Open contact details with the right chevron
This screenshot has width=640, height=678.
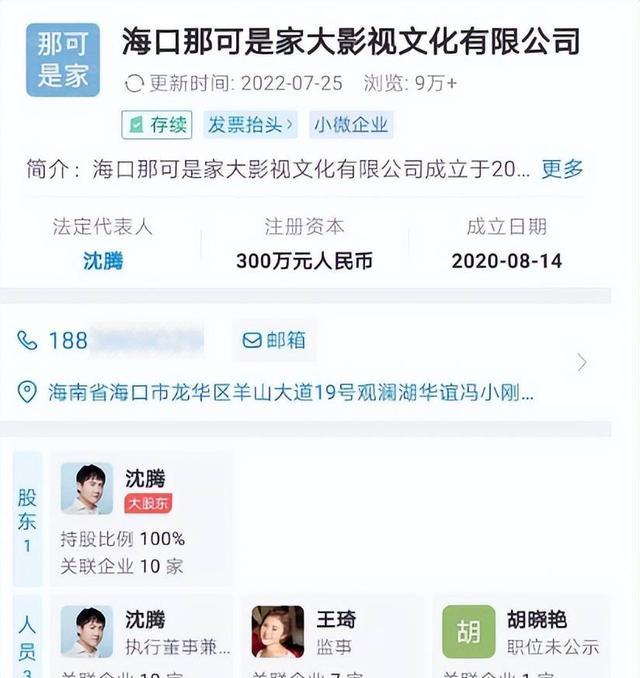pyautogui.click(x=582, y=362)
